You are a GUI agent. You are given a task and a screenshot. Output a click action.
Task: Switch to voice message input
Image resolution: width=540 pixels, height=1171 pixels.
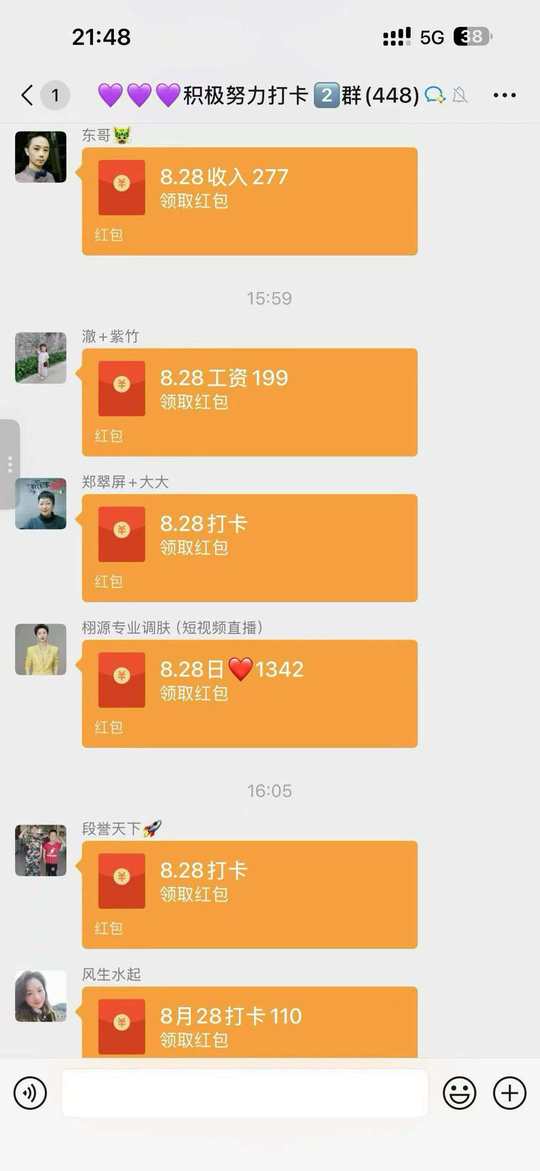30,1093
